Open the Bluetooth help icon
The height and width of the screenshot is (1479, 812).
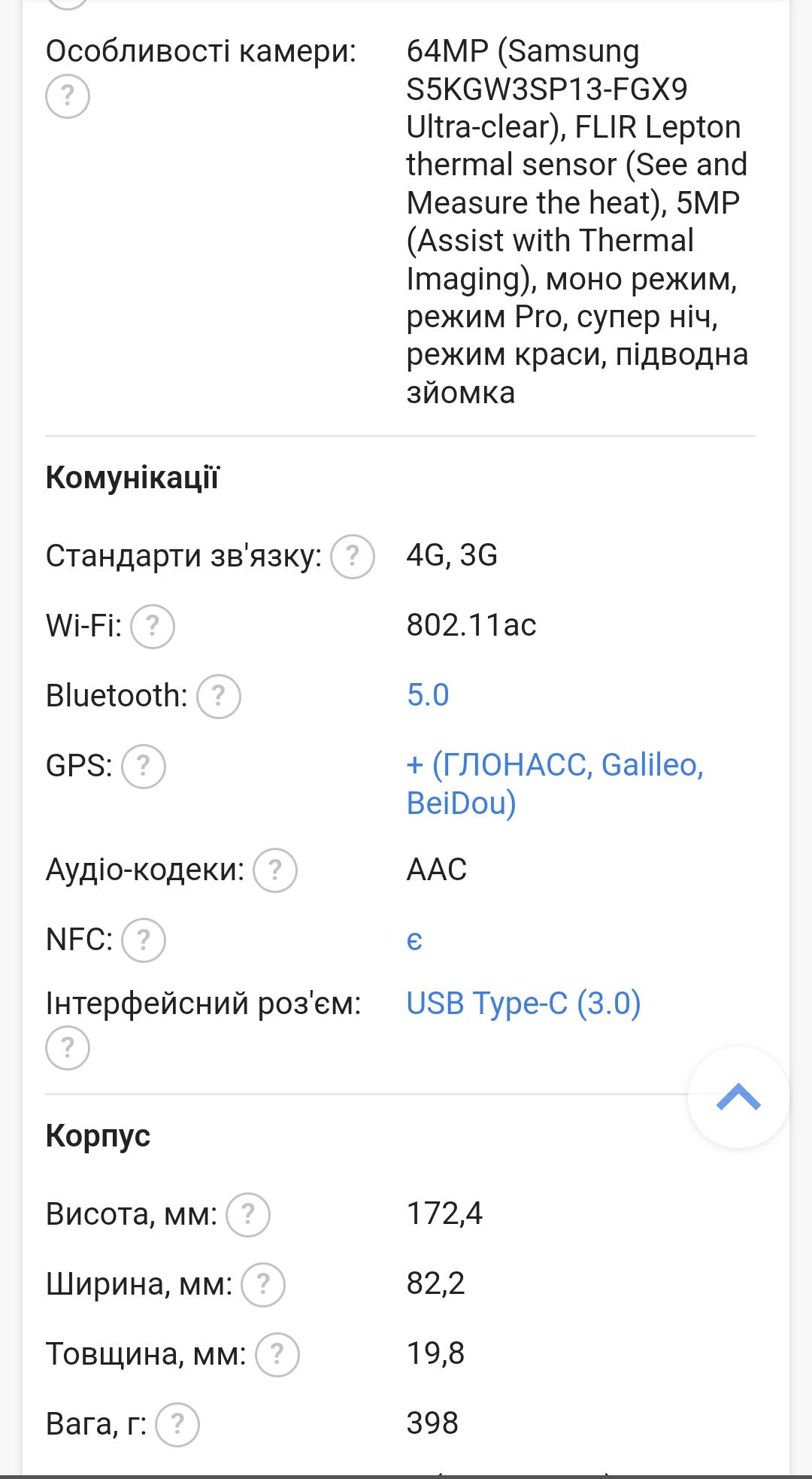click(219, 697)
